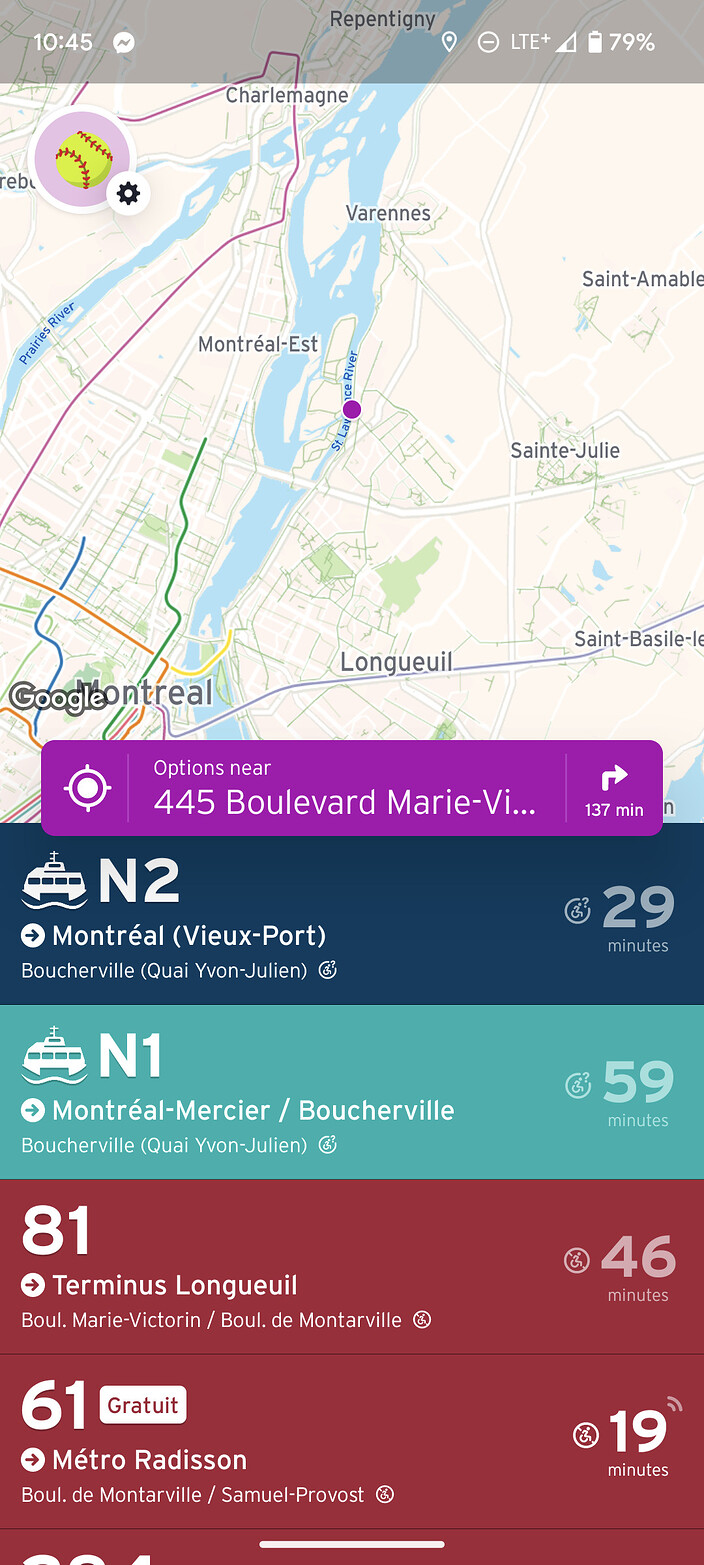Open the 445 Boulevard Marie-Vi… location search
The height and width of the screenshot is (1565, 704).
click(x=345, y=788)
